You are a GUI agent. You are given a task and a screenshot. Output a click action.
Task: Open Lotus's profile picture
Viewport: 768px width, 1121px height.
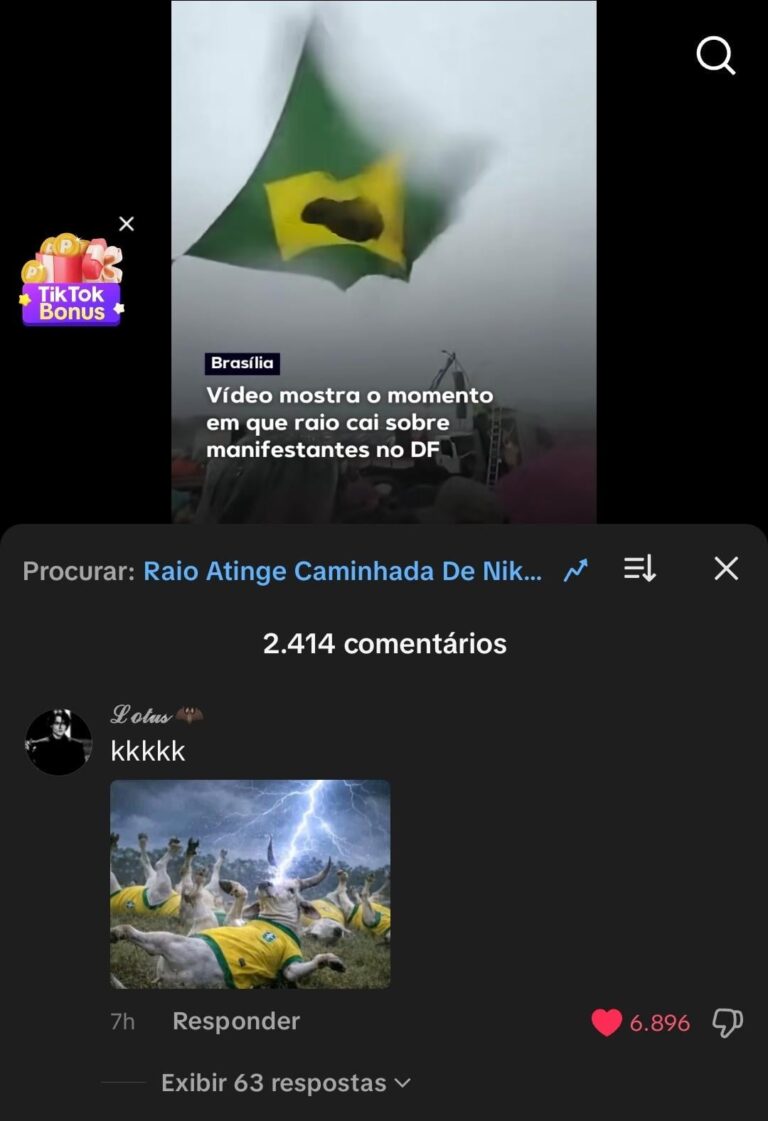(58, 743)
